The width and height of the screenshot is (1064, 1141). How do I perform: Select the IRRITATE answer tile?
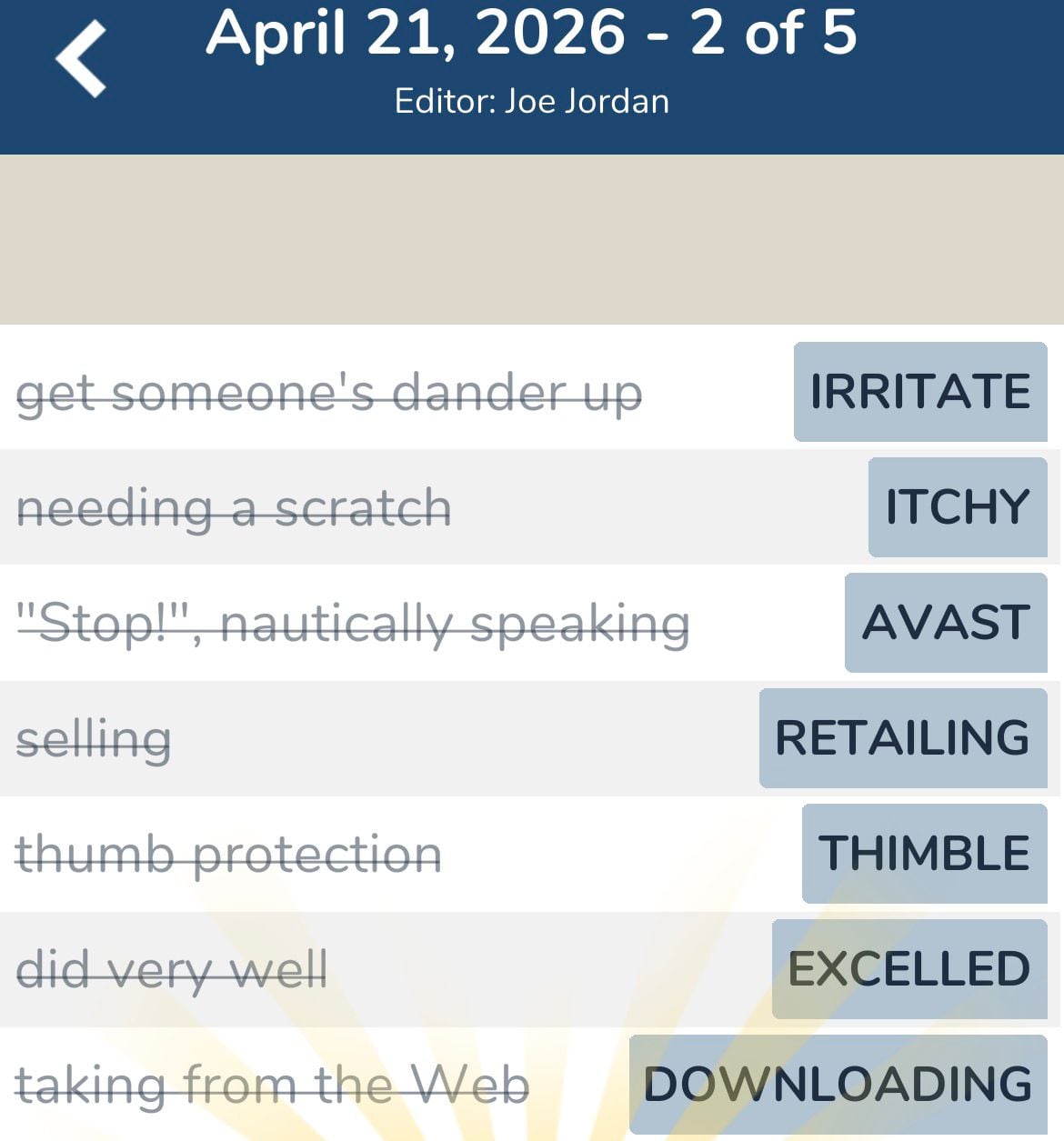919,393
